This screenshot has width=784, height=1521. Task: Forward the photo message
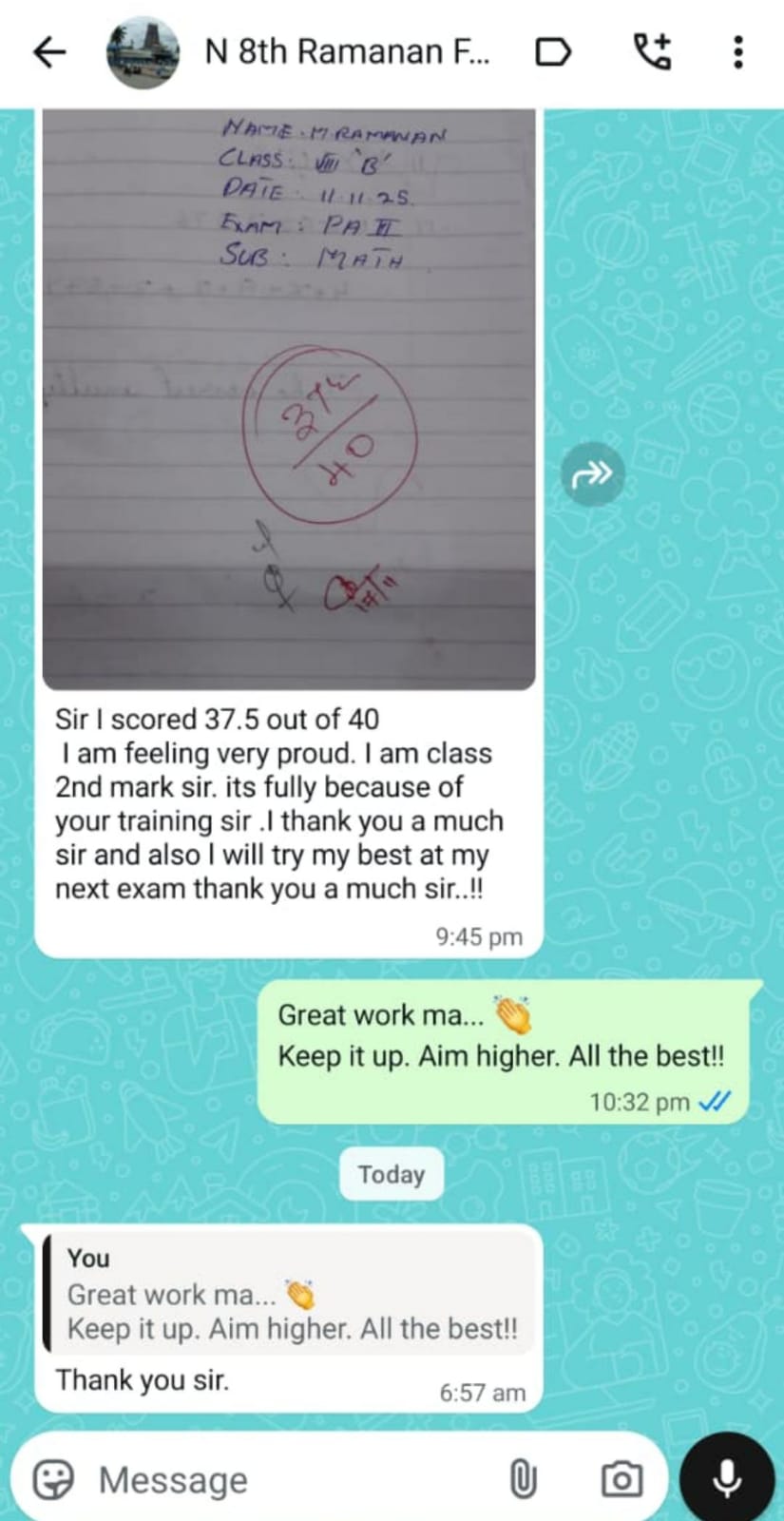[592, 472]
